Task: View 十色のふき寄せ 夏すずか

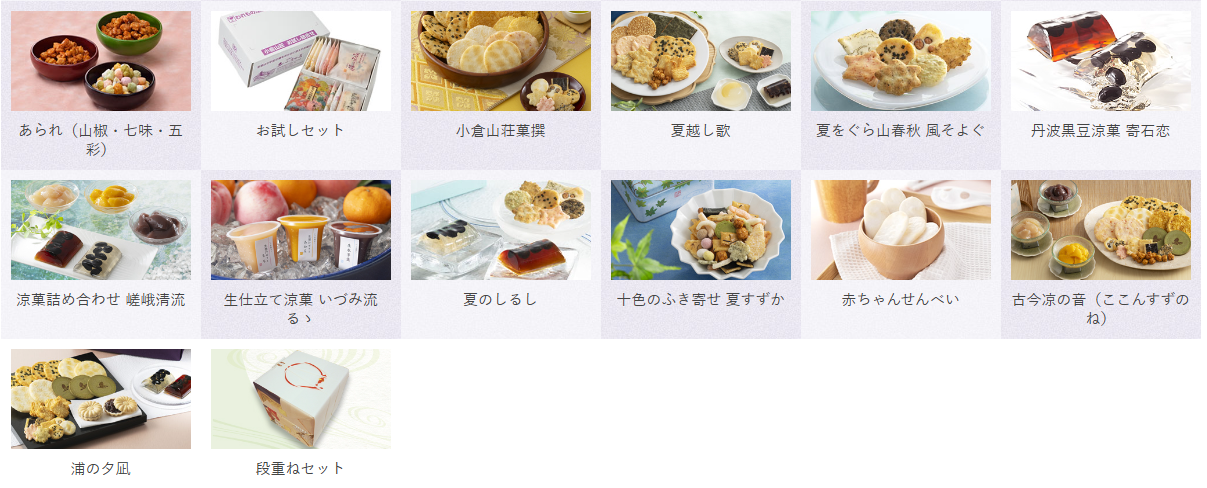Action: point(700,231)
